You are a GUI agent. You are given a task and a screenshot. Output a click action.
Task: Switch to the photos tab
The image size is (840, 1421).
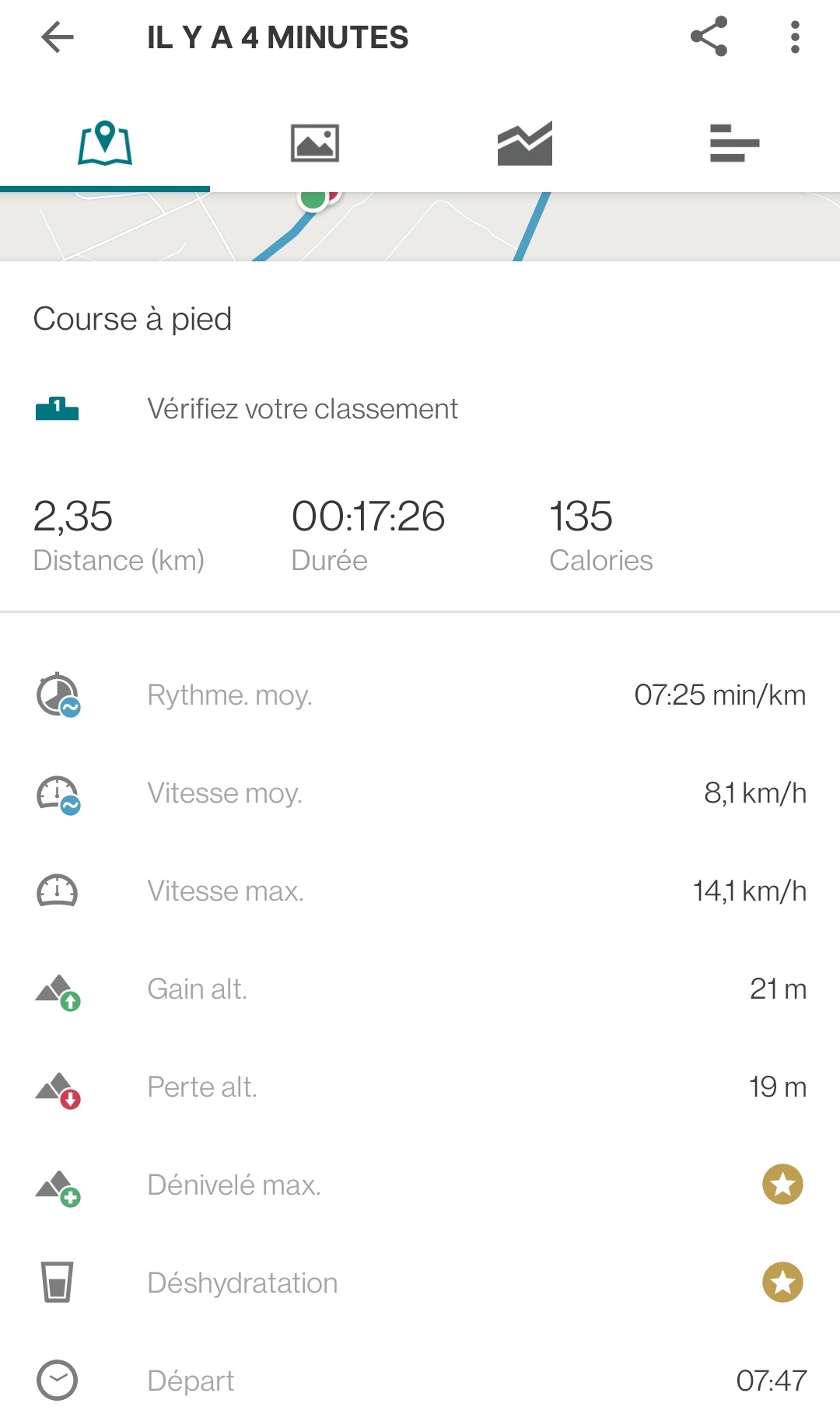pos(315,143)
